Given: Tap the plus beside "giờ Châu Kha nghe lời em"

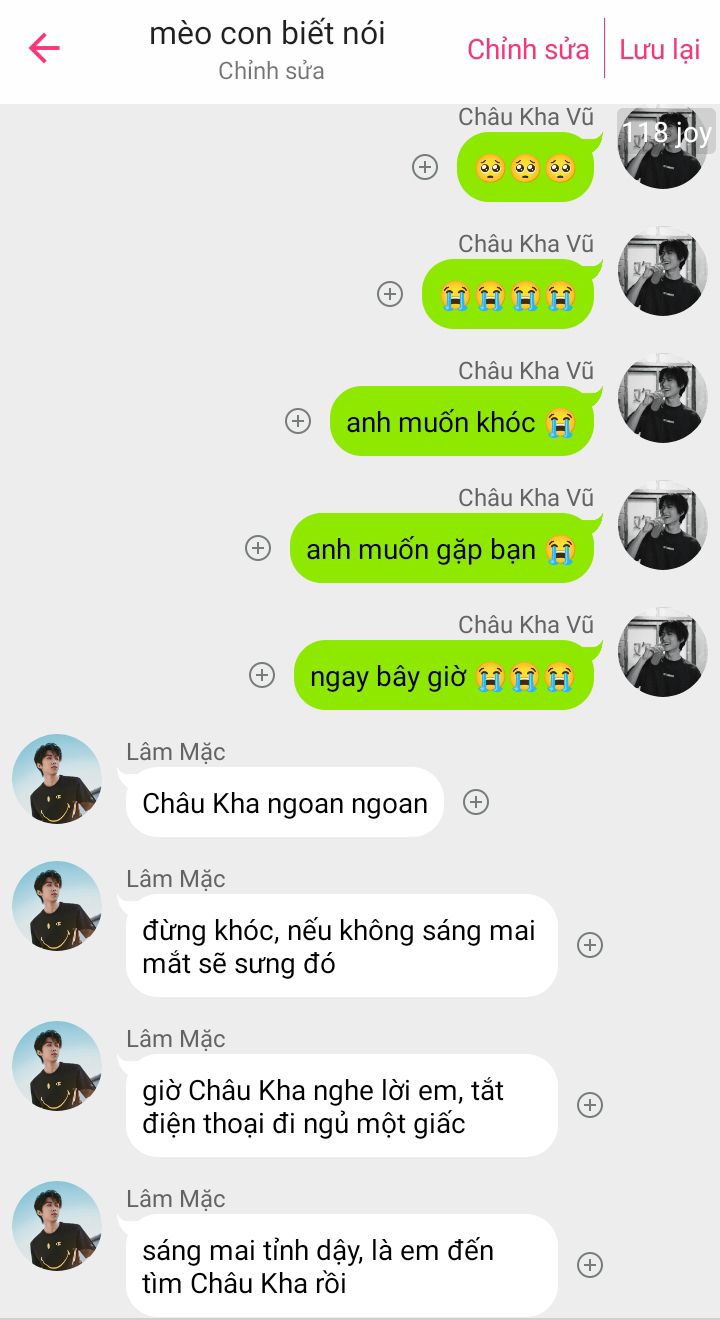Looking at the screenshot, I should pyautogui.click(x=590, y=1105).
